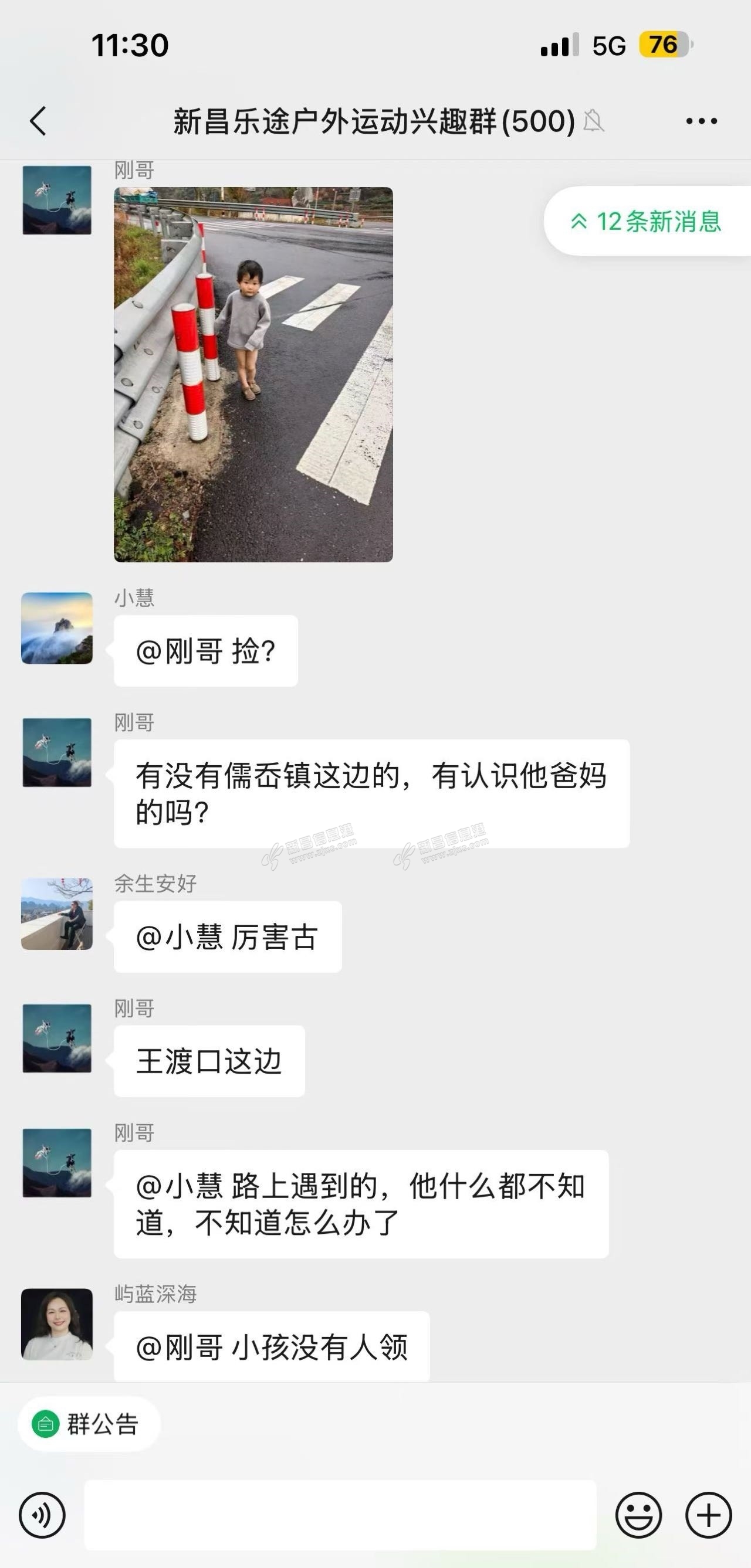Switch to voice message input
751x1568 pixels.
pyautogui.click(x=42, y=1515)
